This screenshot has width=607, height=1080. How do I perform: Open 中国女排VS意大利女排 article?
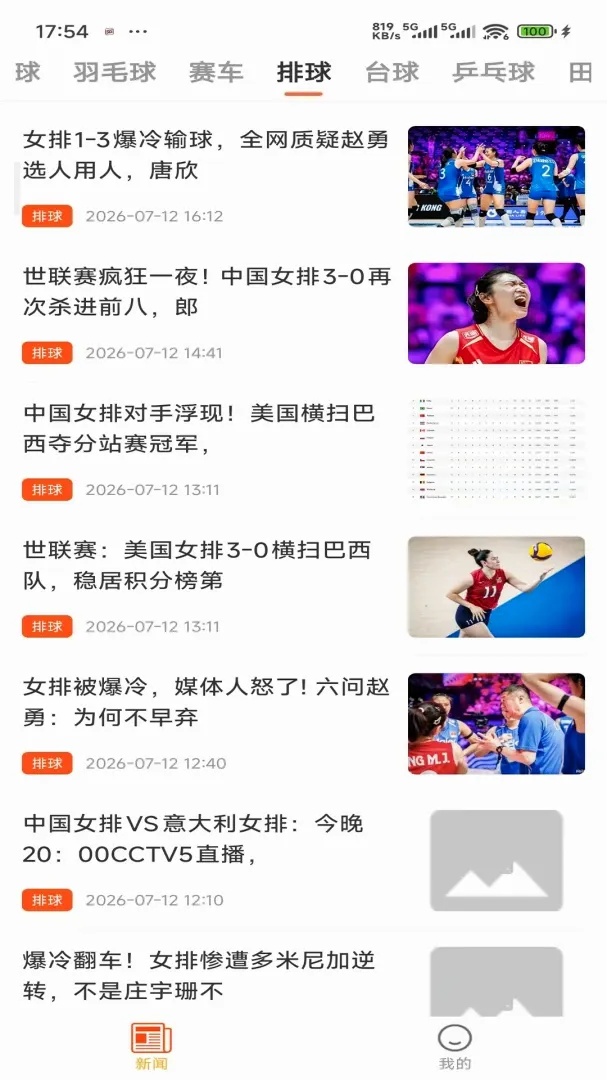pyautogui.click(x=303, y=860)
